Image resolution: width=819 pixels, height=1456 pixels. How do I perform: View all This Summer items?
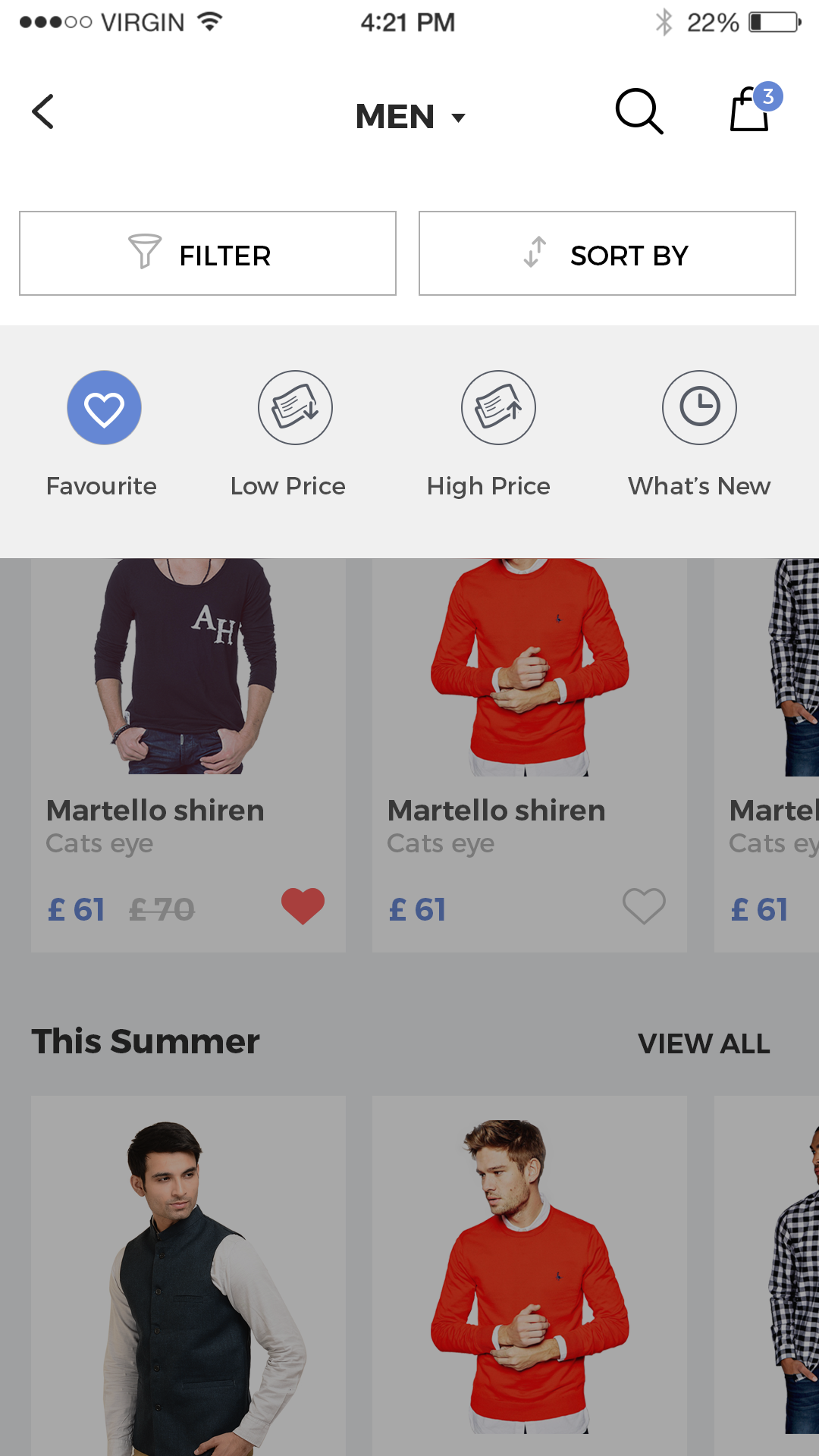point(704,1043)
